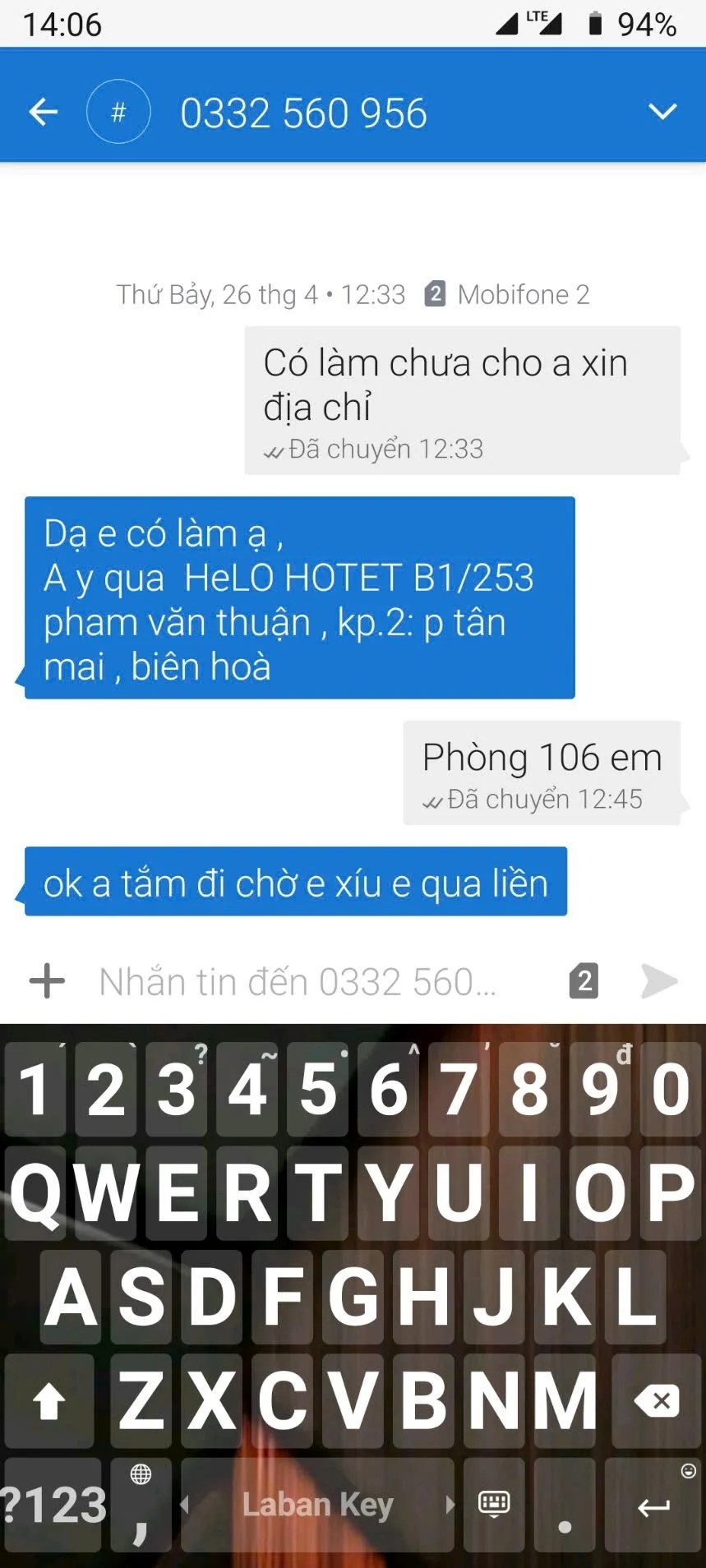Image resolution: width=706 pixels, height=1568 pixels.
Task: Open contact avatar for 0332 560 956
Action: click(x=118, y=112)
